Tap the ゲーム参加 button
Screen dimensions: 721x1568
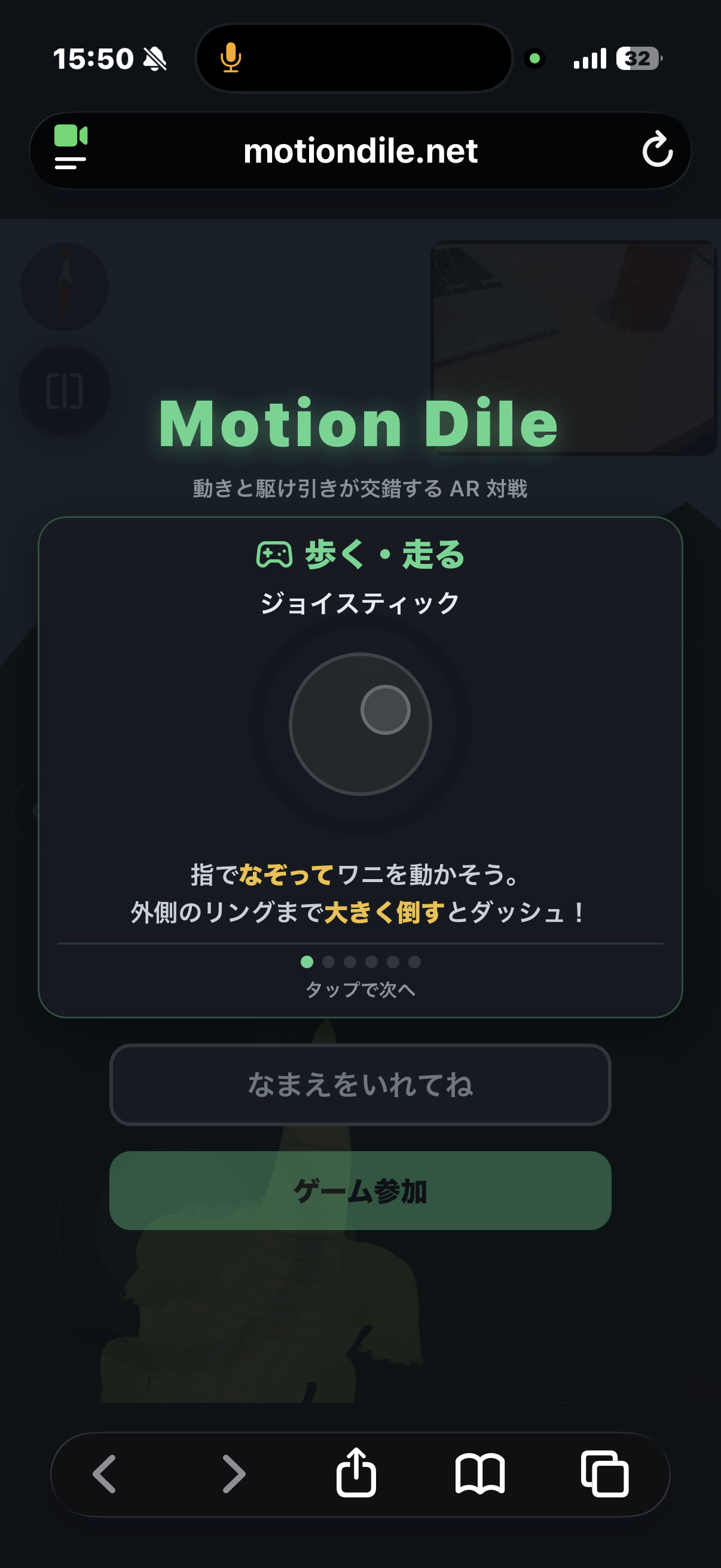pos(360,1191)
